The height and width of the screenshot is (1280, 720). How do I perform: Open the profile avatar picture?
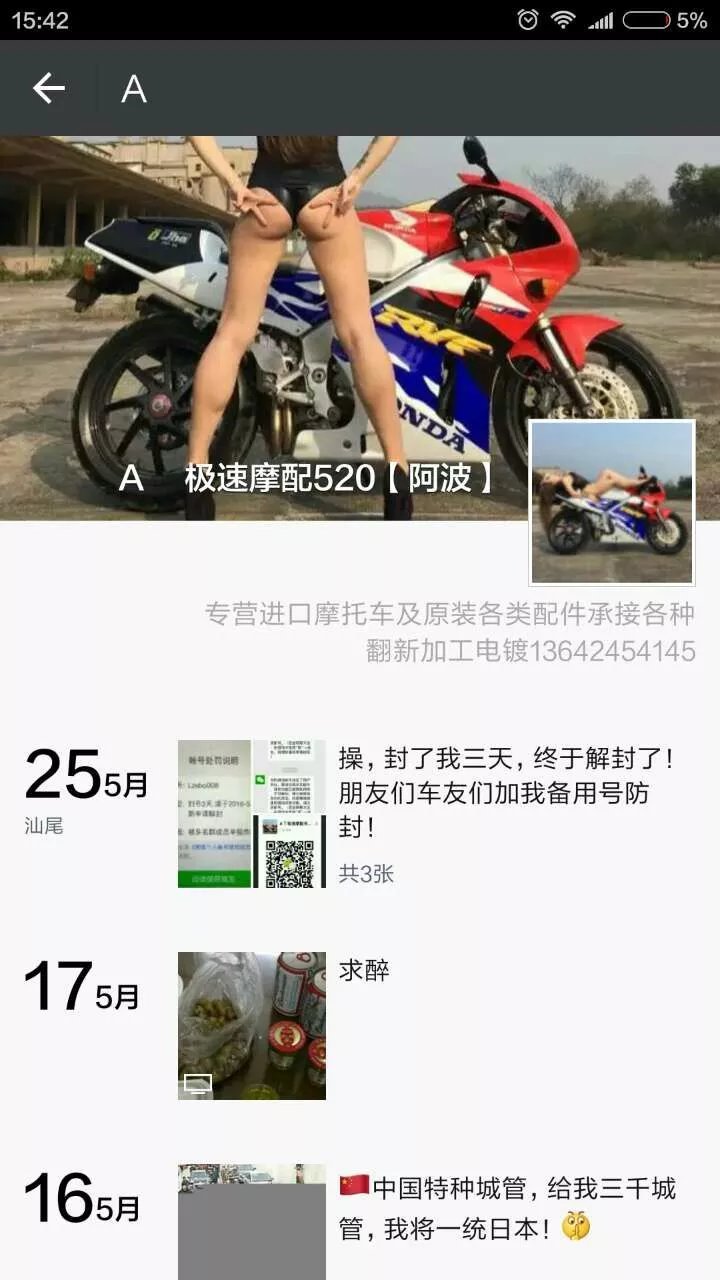[x=611, y=502]
